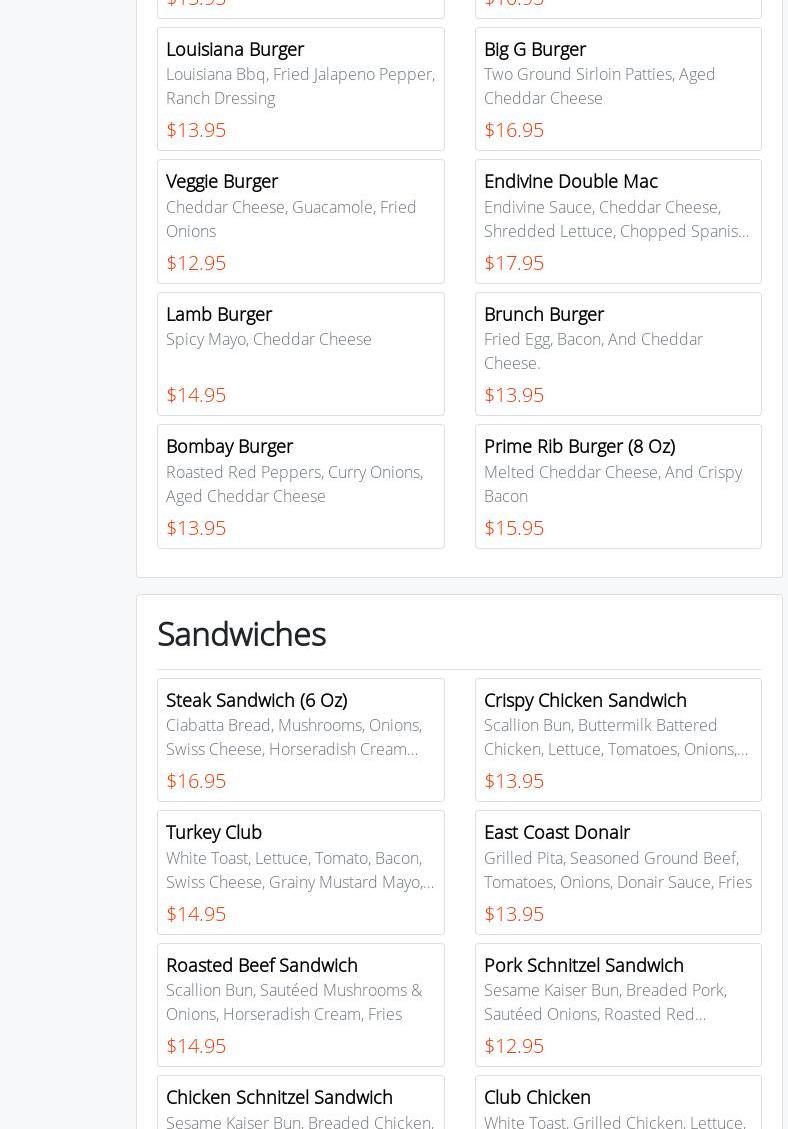The image size is (788, 1129).
Task: Select Prime Rib Burger (8 Oz)
Action: (x=618, y=486)
